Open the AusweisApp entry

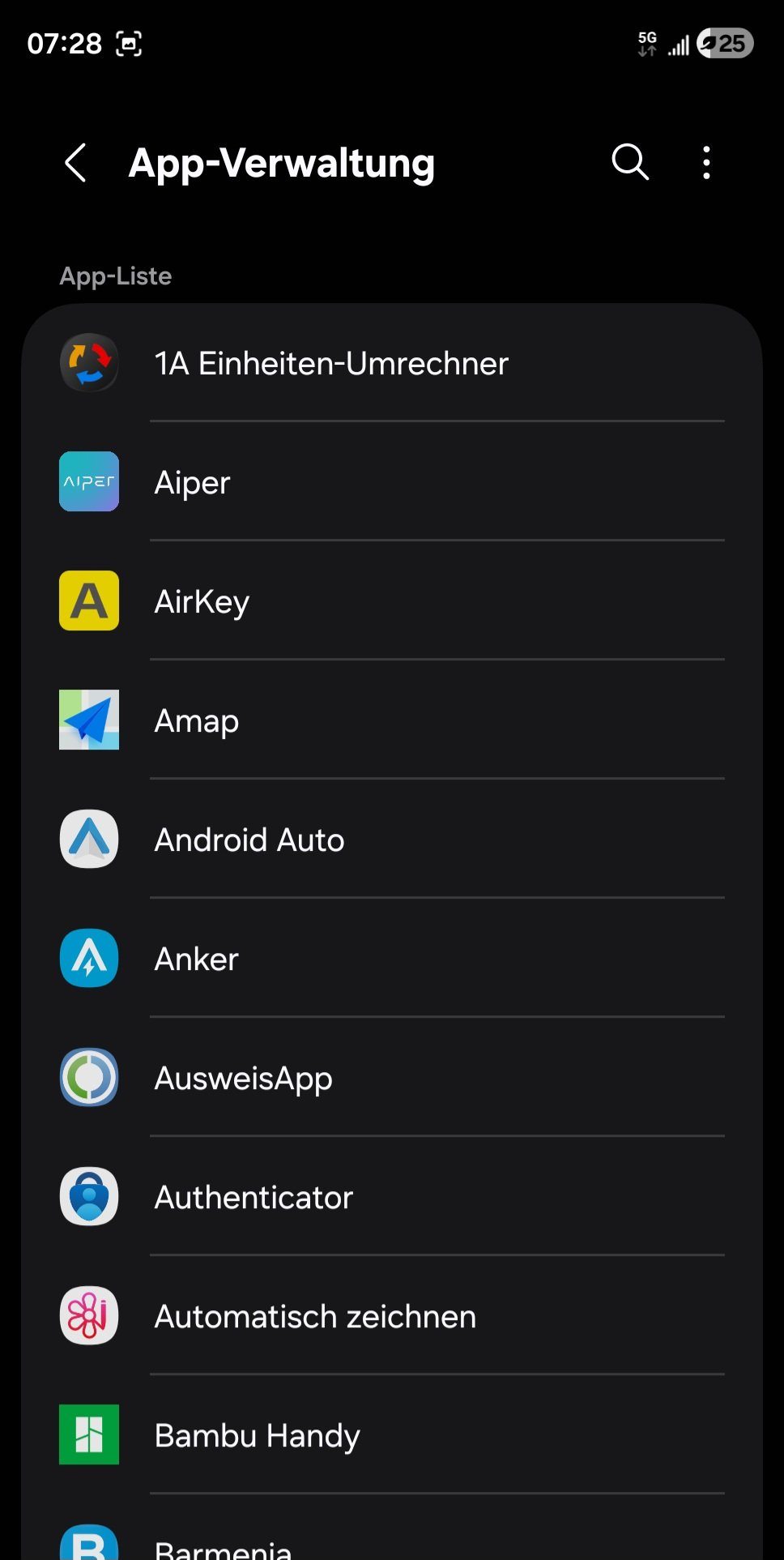click(x=243, y=1079)
